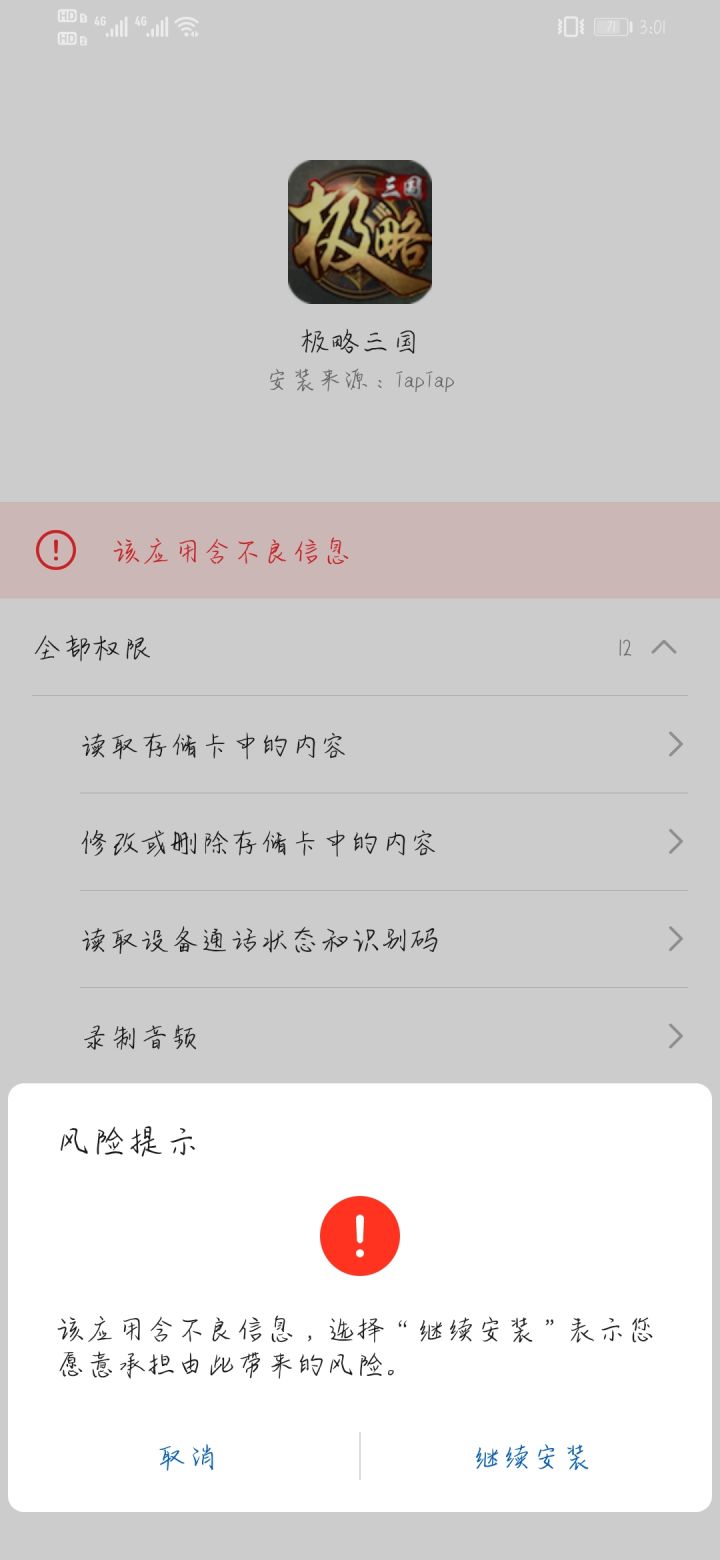Viewport: 720px width, 1560px height.
Task: Tap the red exclamation warning icon in dialog
Action: [360, 1235]
